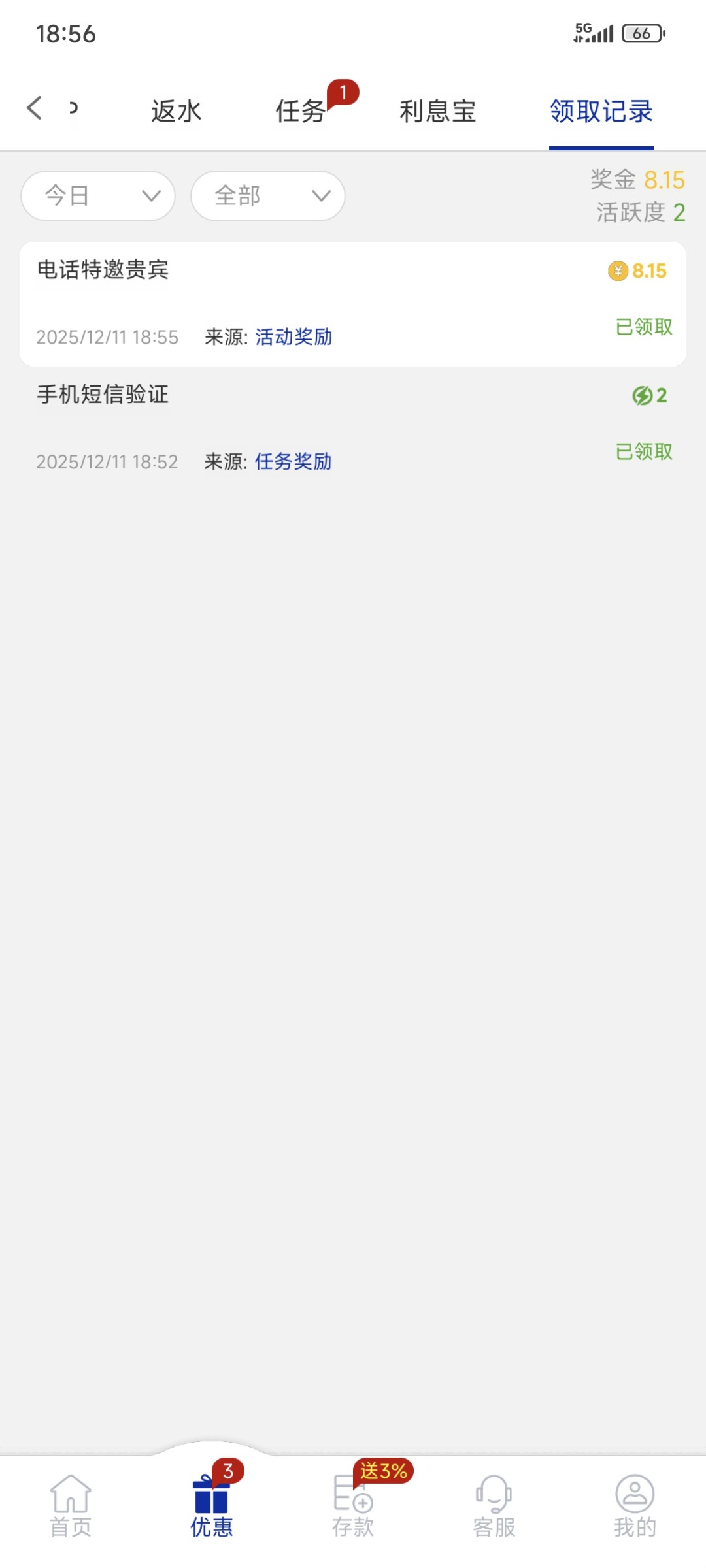Switch to the 利息宝 tab
Image resolution: width=706 pixels, height=1568 pixels.
437,111
